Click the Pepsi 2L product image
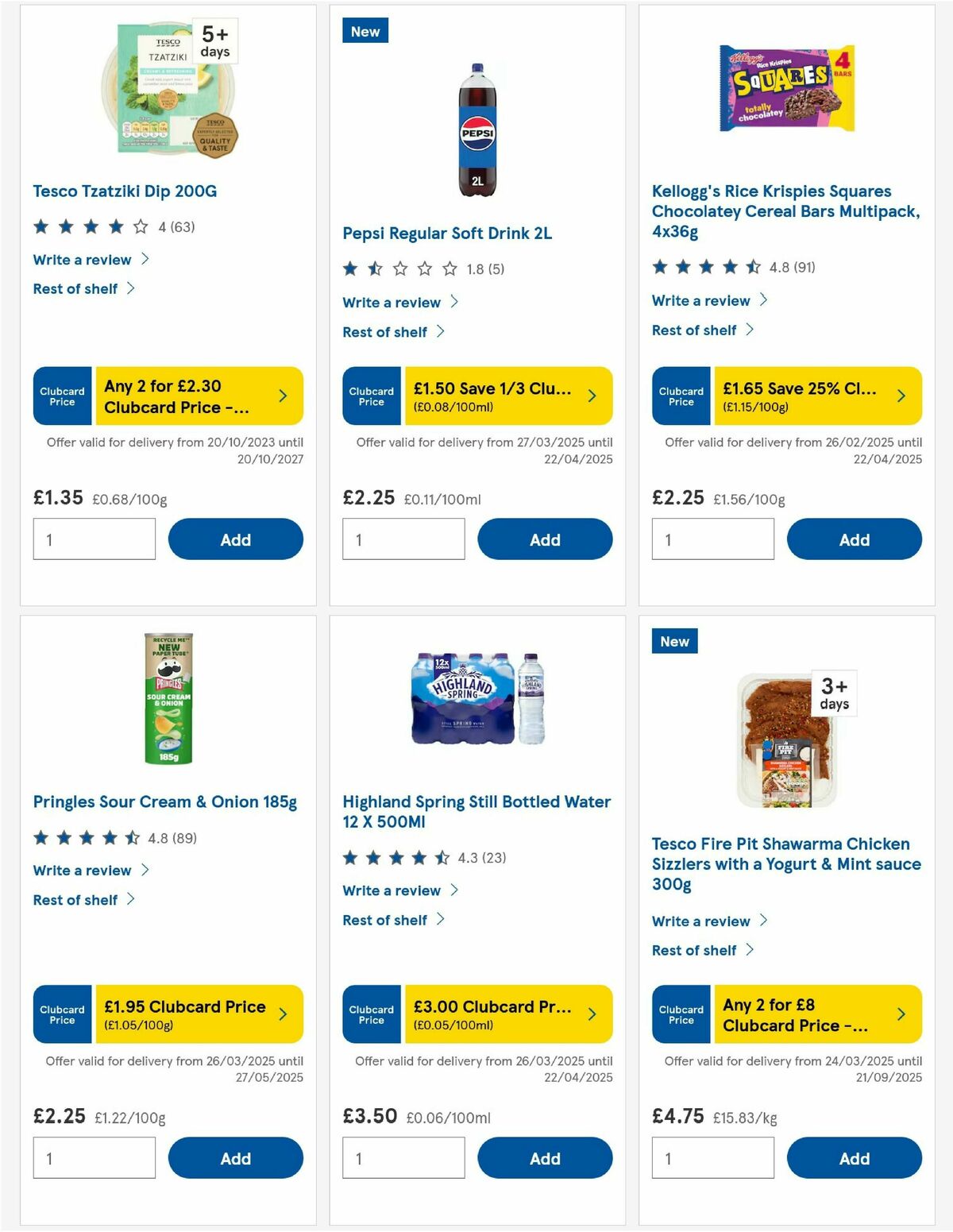 [x=476, y=127]
